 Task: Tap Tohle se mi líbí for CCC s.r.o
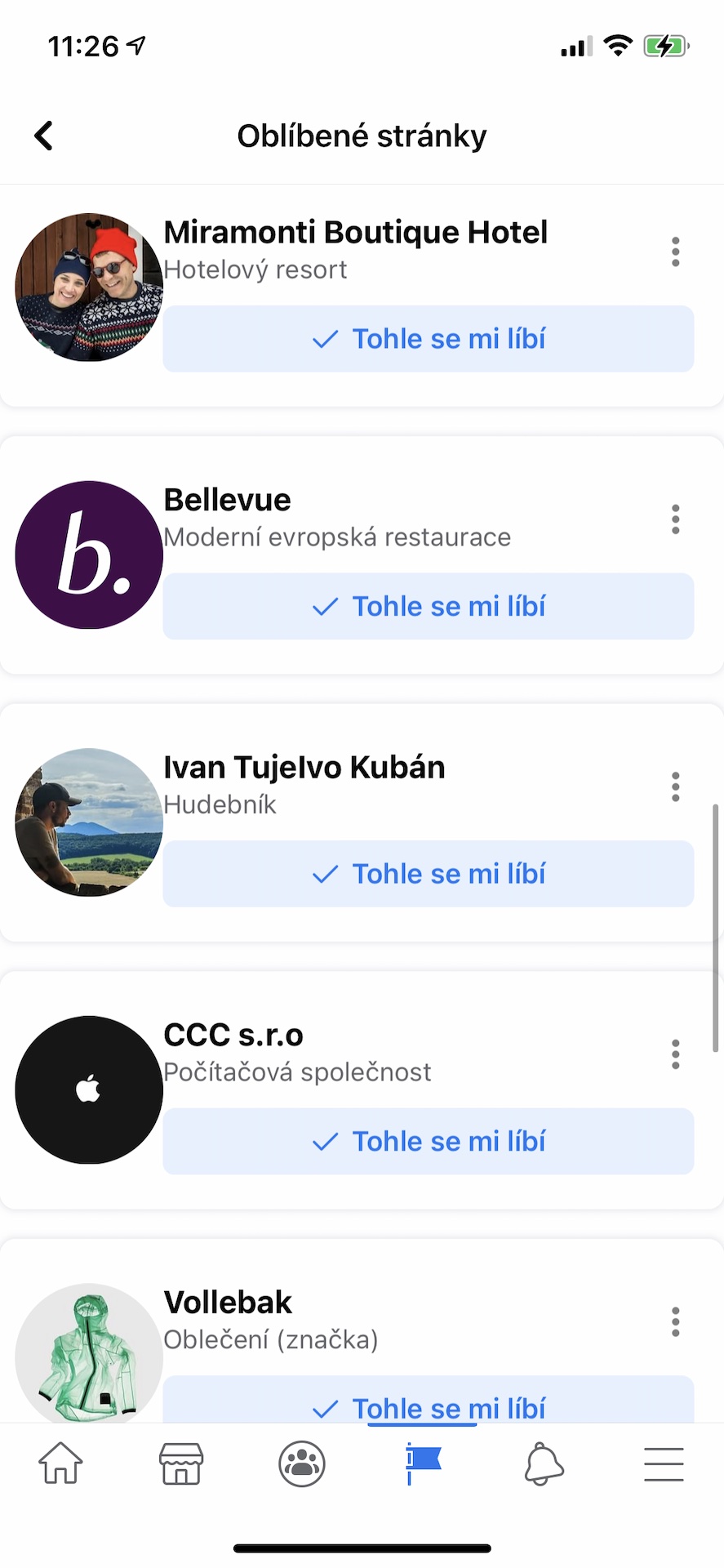click(429, 1141)
